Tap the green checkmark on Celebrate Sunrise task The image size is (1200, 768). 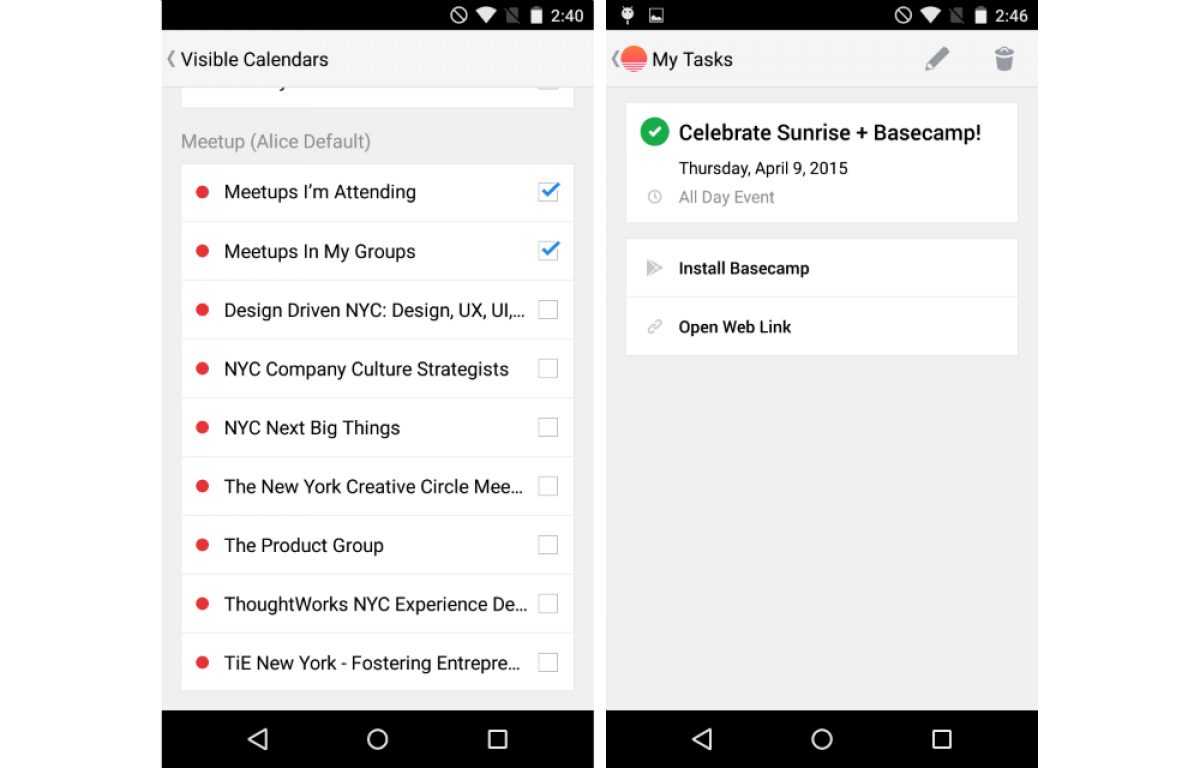click(655, 132)
